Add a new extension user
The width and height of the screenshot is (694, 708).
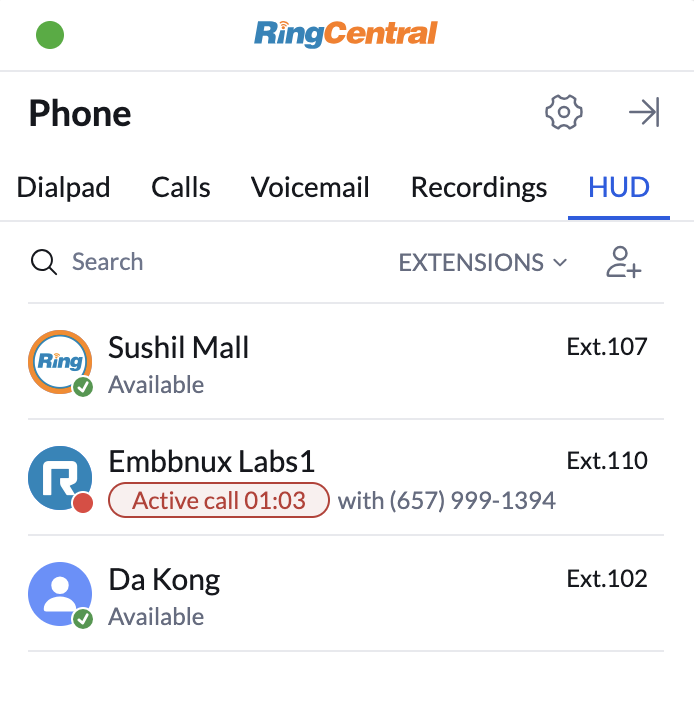pyautogui.click(x=624, y=262)
